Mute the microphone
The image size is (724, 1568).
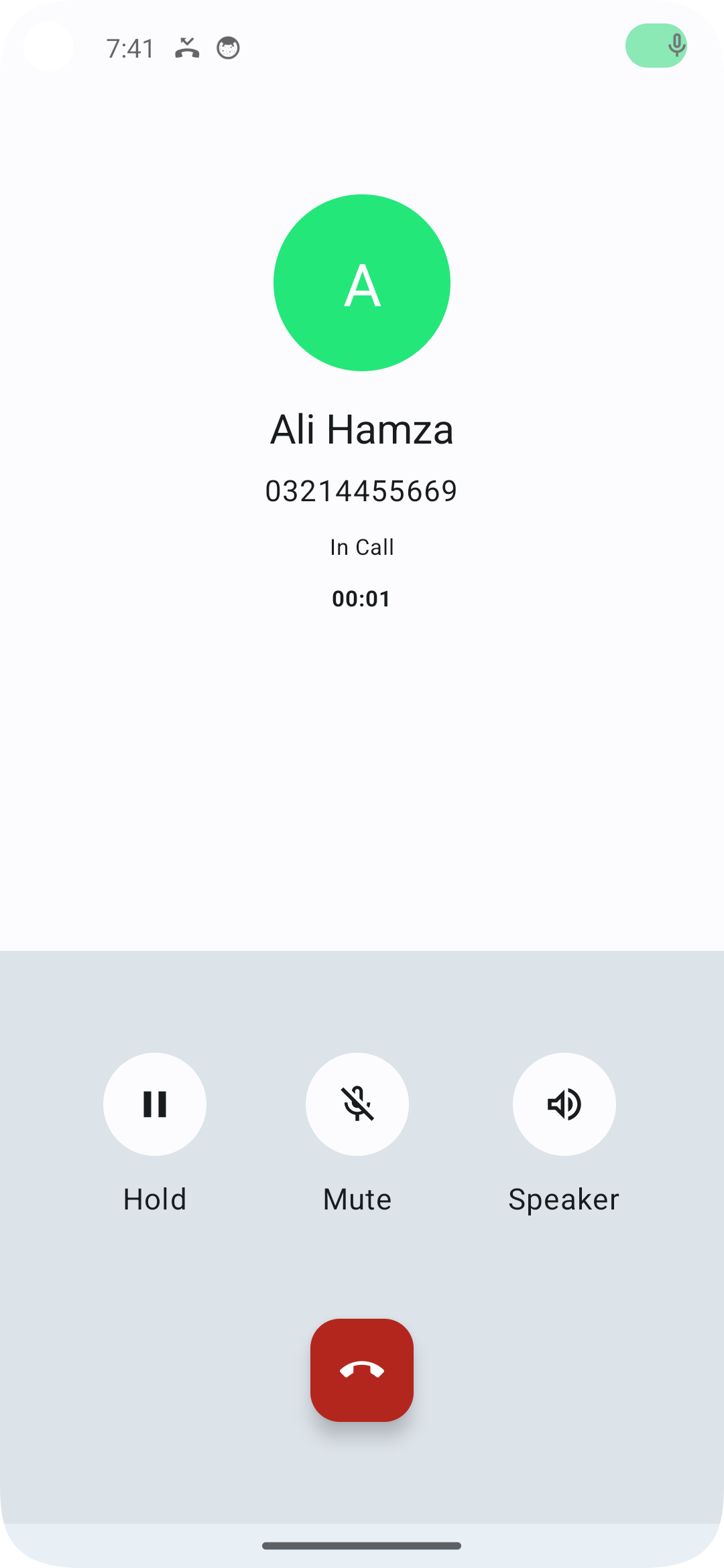(x=357, y=1104)
